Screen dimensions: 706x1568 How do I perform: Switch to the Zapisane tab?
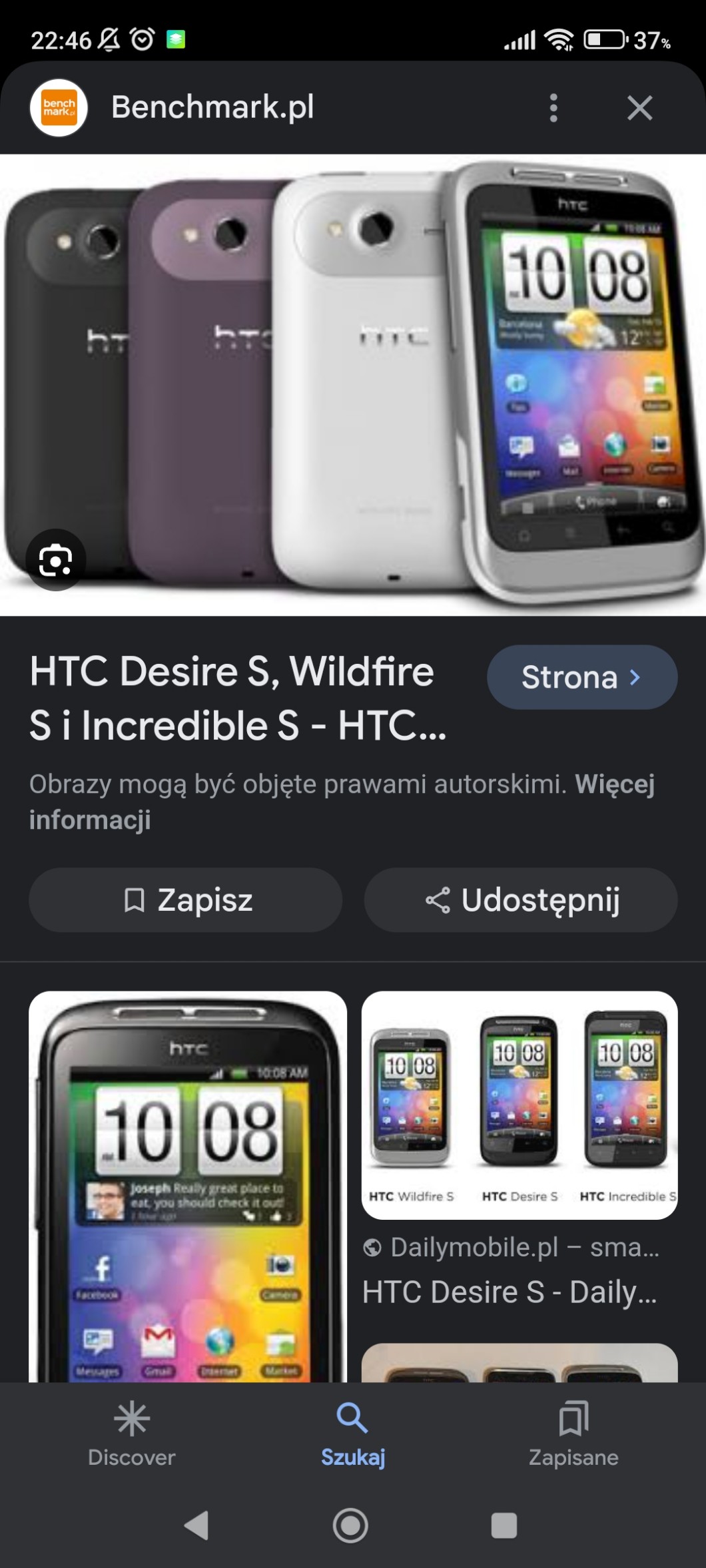tap(573, 1435)
